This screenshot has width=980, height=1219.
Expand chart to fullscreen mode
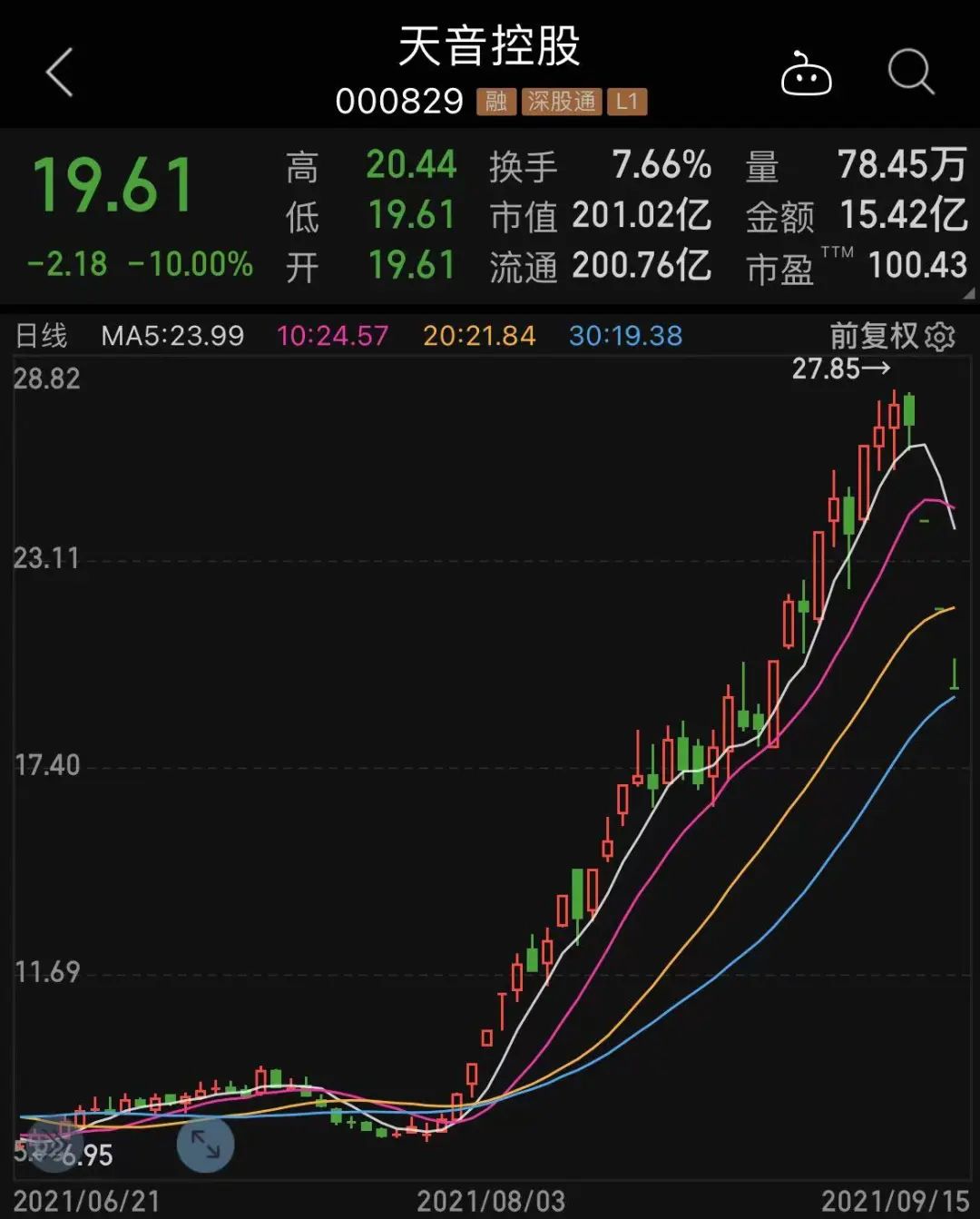pyautogui.click(x=205, y=1145)
